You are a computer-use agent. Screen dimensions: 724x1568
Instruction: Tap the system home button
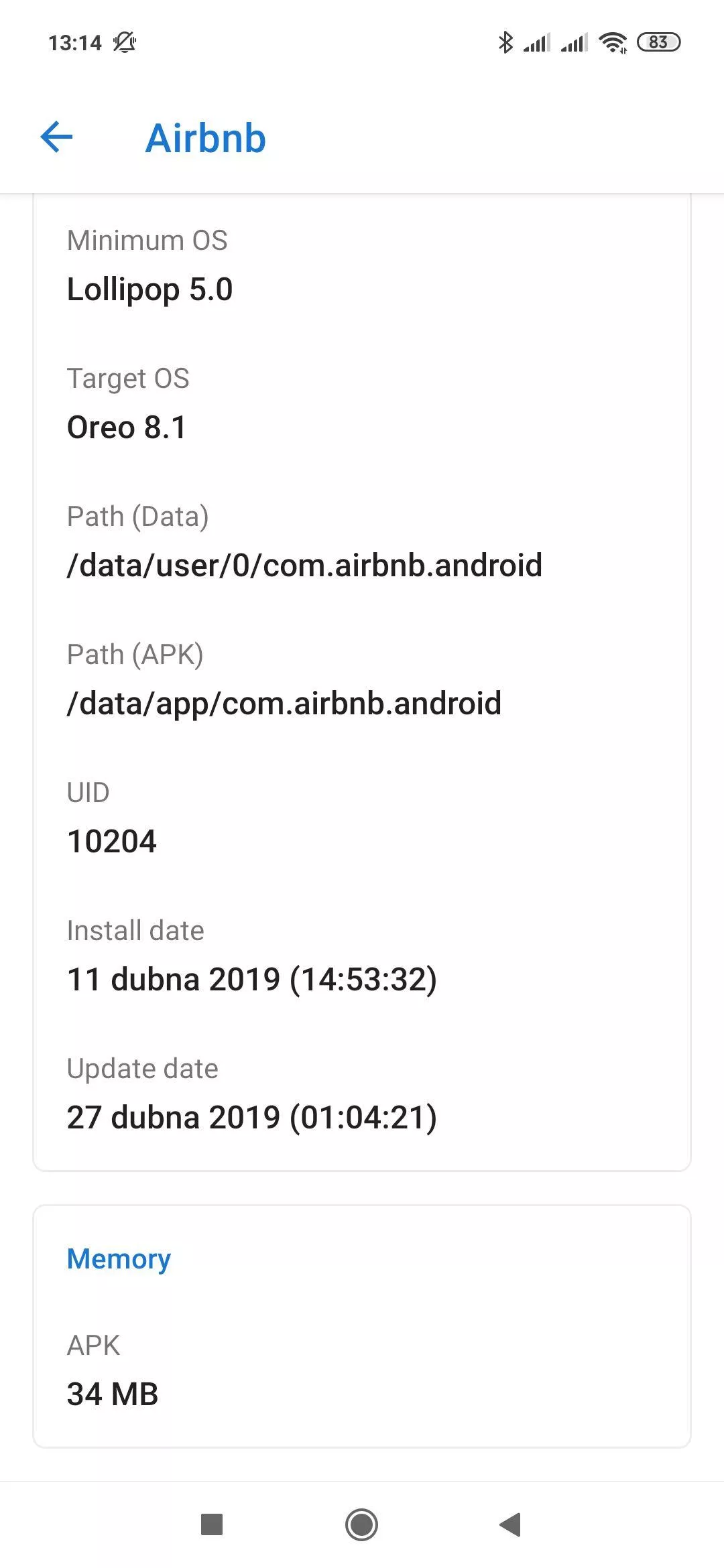click(x=361, y=1524)
